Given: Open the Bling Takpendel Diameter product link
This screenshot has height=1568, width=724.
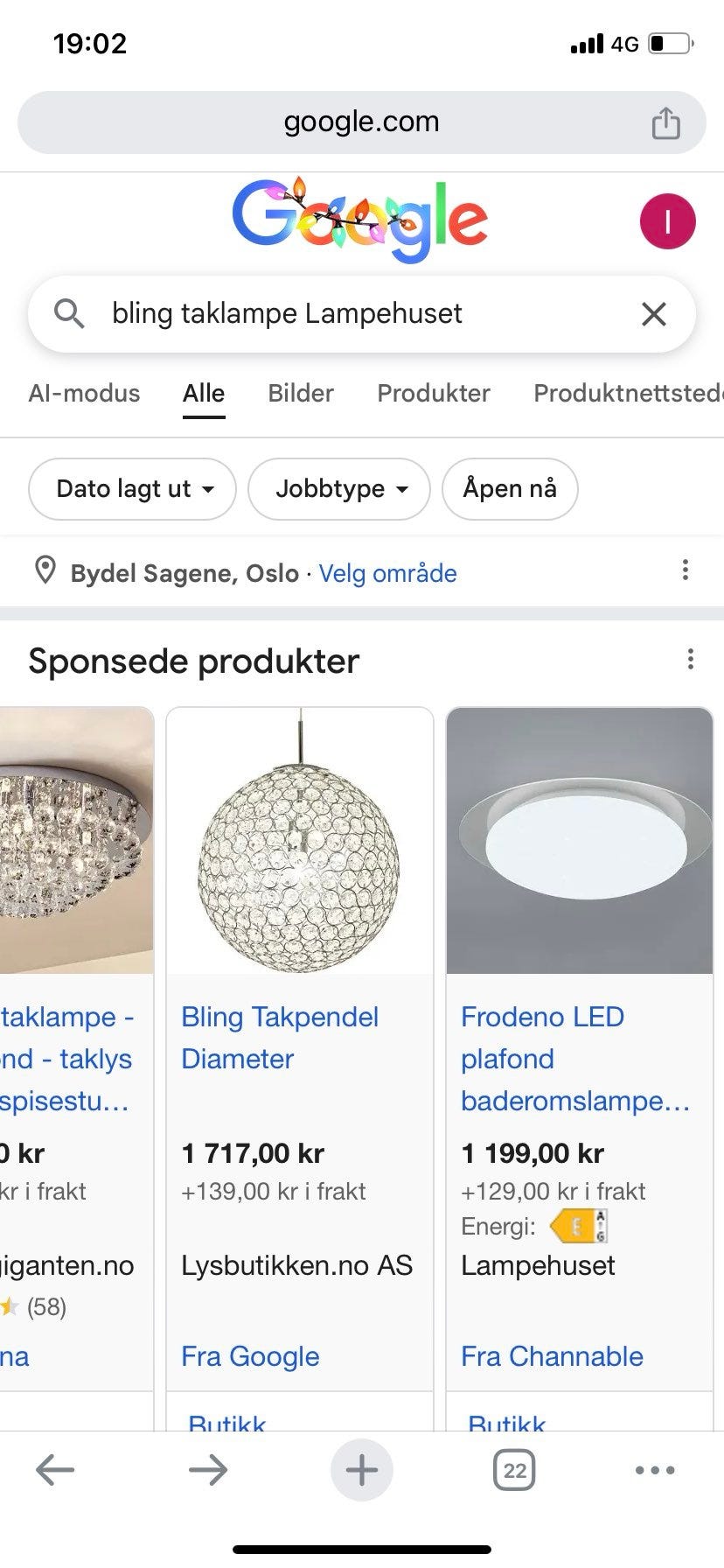Looking at the screenshot, I should pos(279,1038).
